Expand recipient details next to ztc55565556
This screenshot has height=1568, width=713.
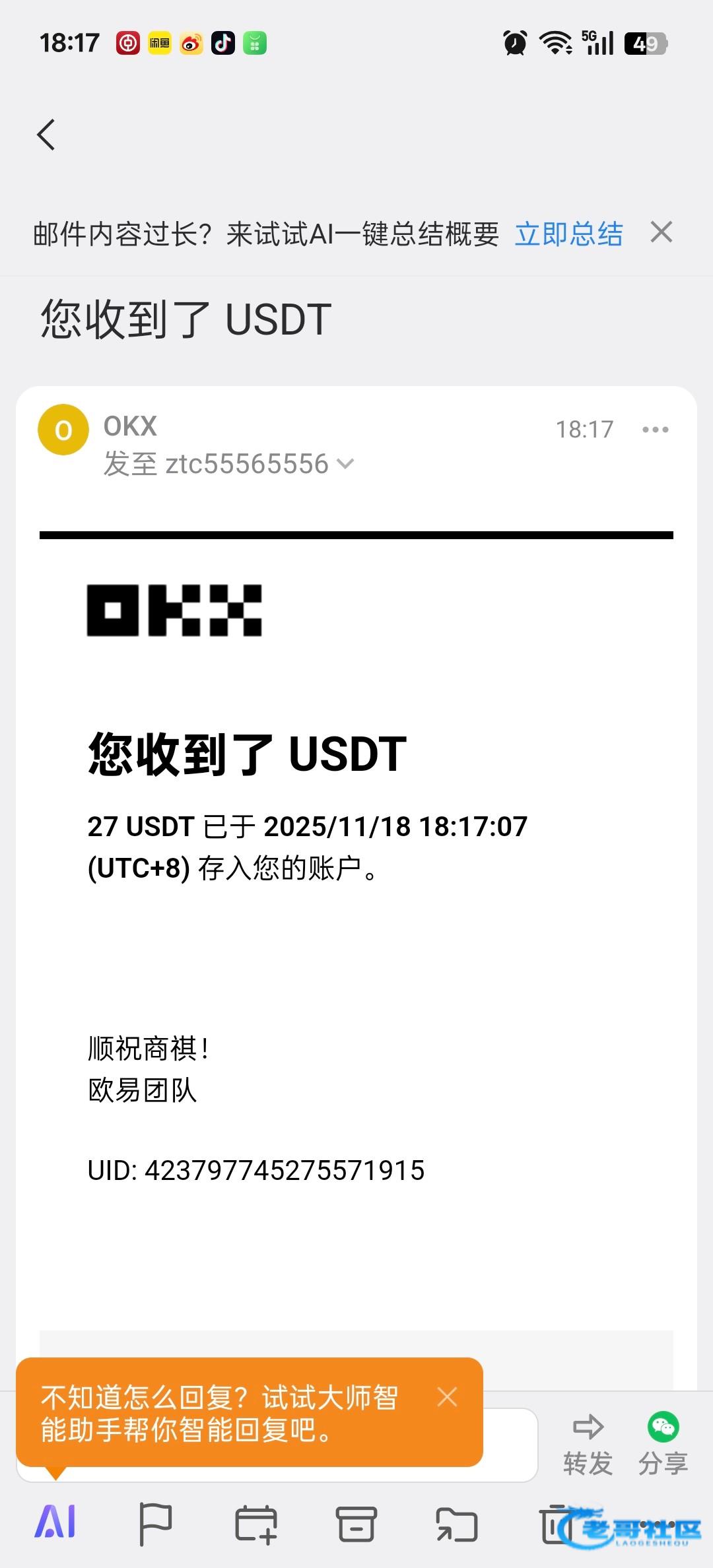[345, 465]
